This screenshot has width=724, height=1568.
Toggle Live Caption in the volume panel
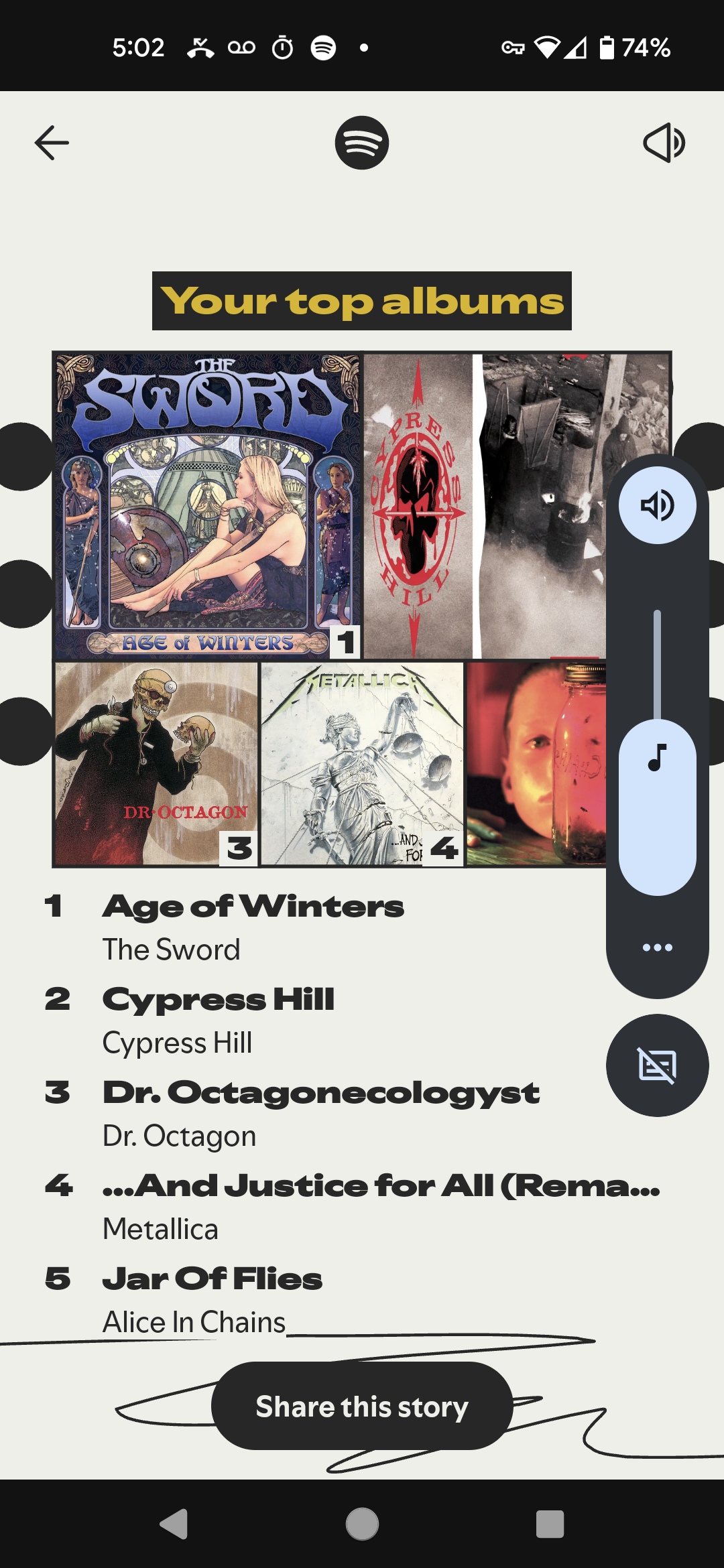click(x=657, y=1065)
